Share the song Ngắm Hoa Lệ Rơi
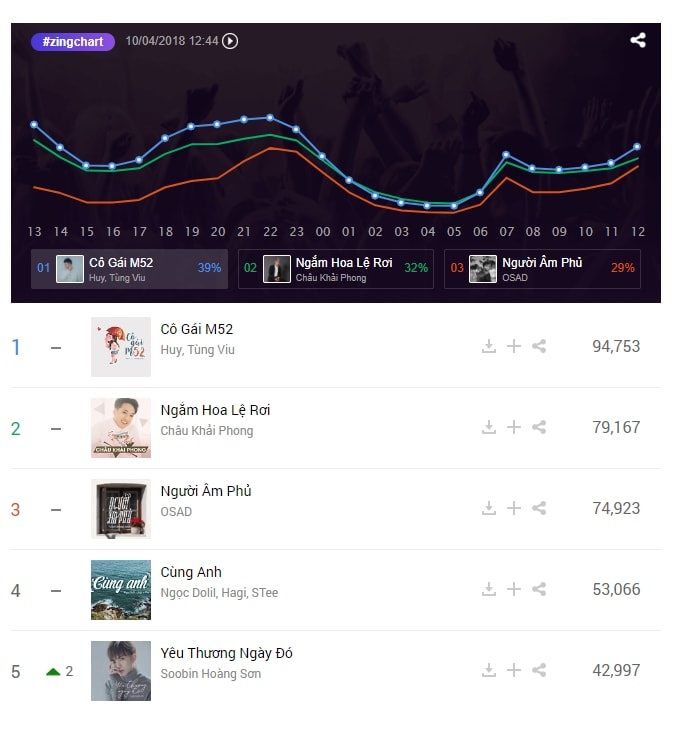This screenshot has height=730, width=675. point(539,427)
